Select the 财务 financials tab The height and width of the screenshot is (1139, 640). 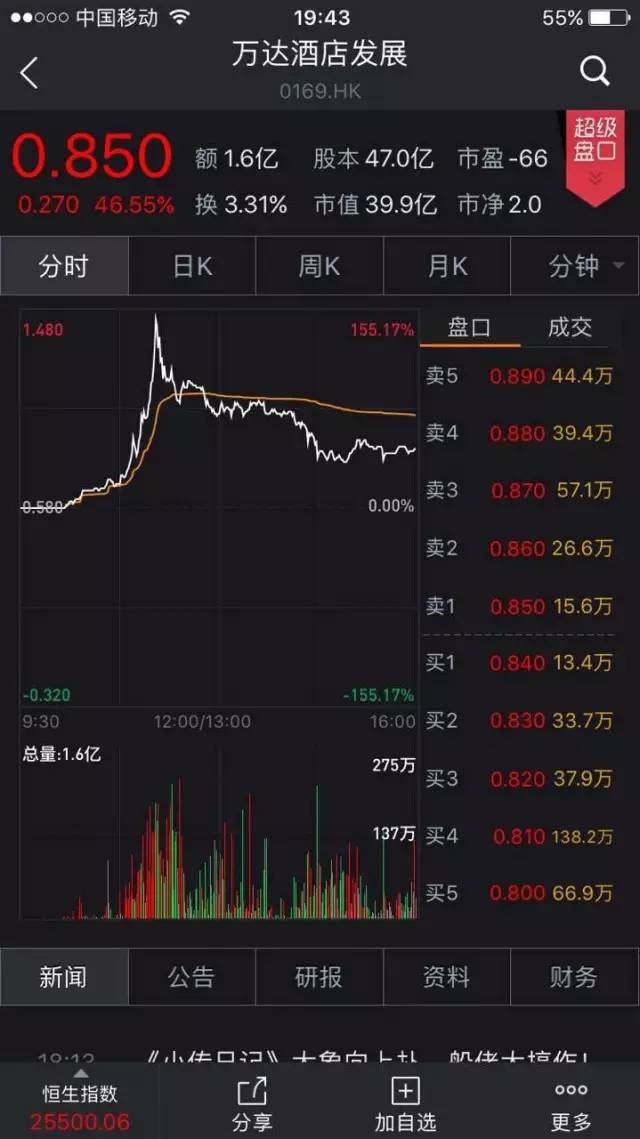tap(574, 977)
